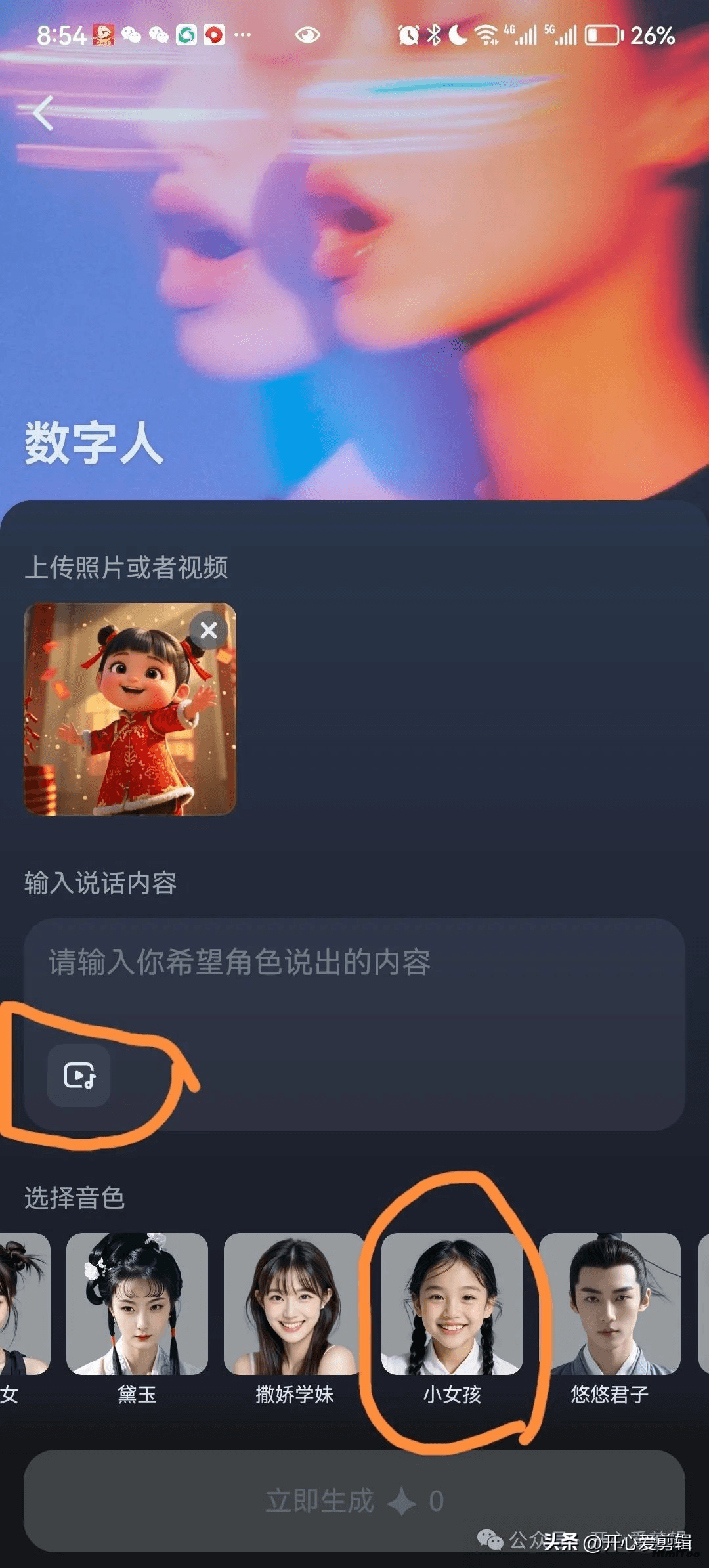Tap the 立即生成 button
The height and width of the screenshot is (1568, 709).
coord(354,1501)
